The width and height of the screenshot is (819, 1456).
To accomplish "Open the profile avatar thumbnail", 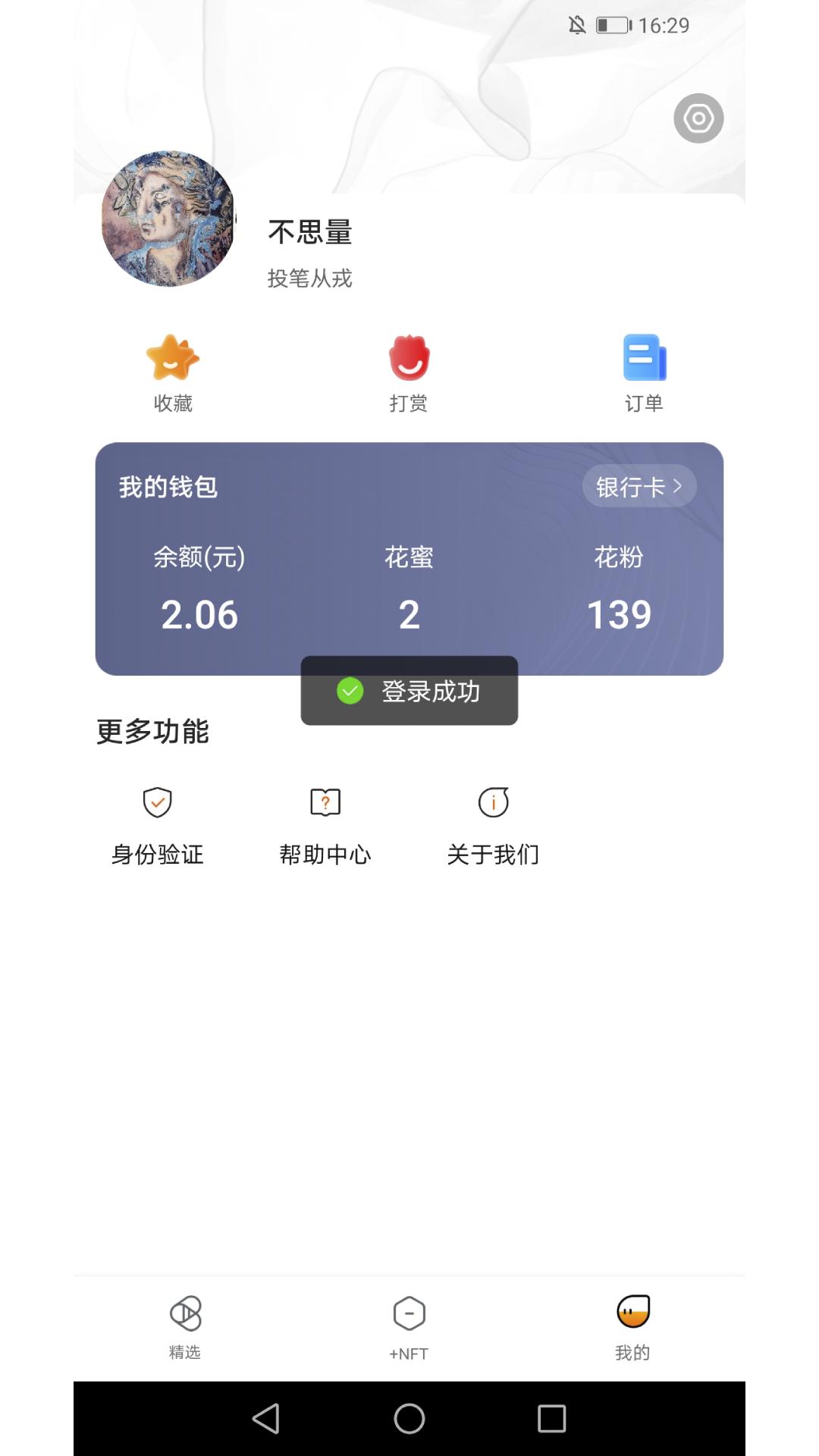I will pyautogui.click(x=171, y=218).
